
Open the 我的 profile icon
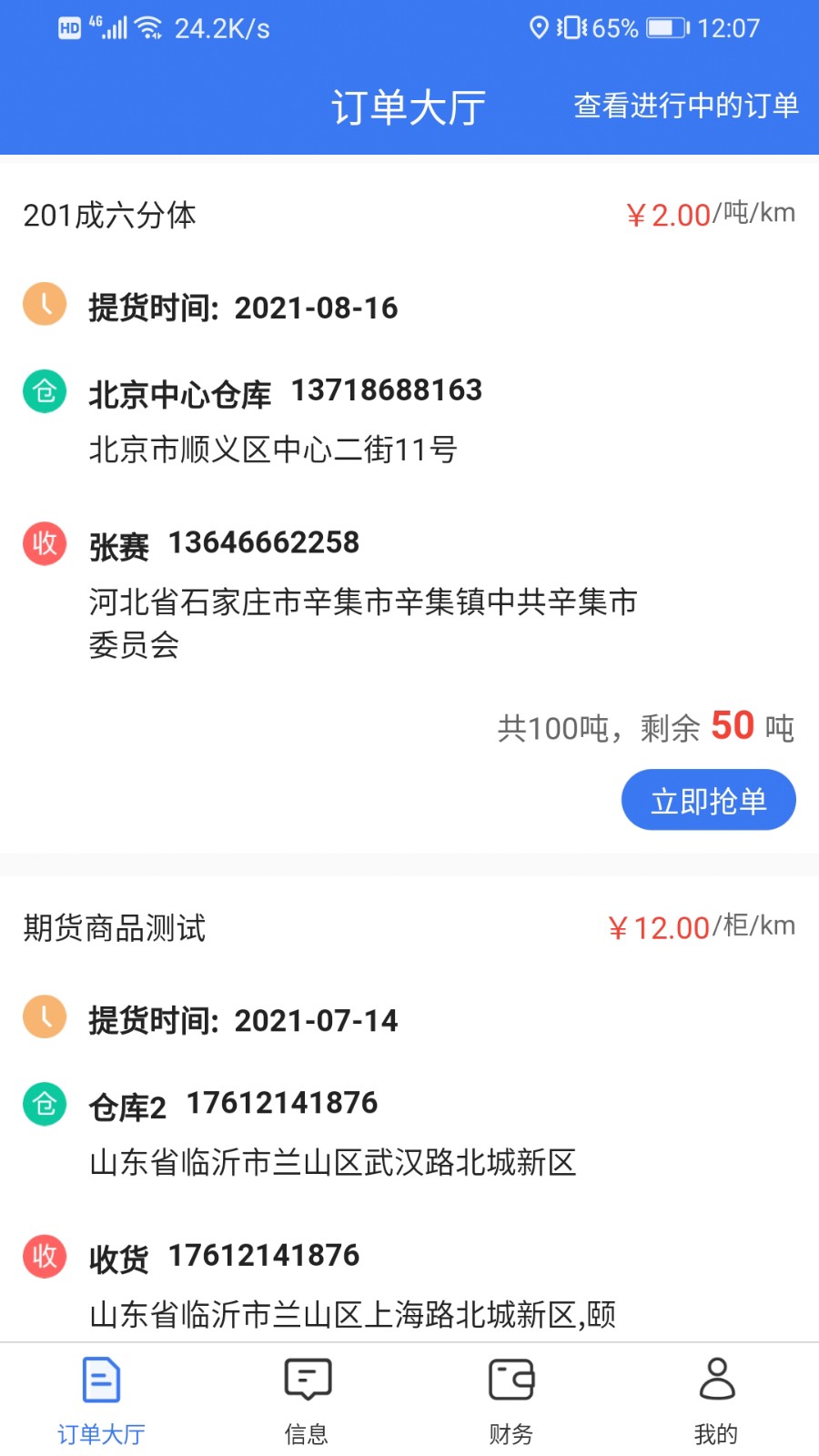[716, 1379]
